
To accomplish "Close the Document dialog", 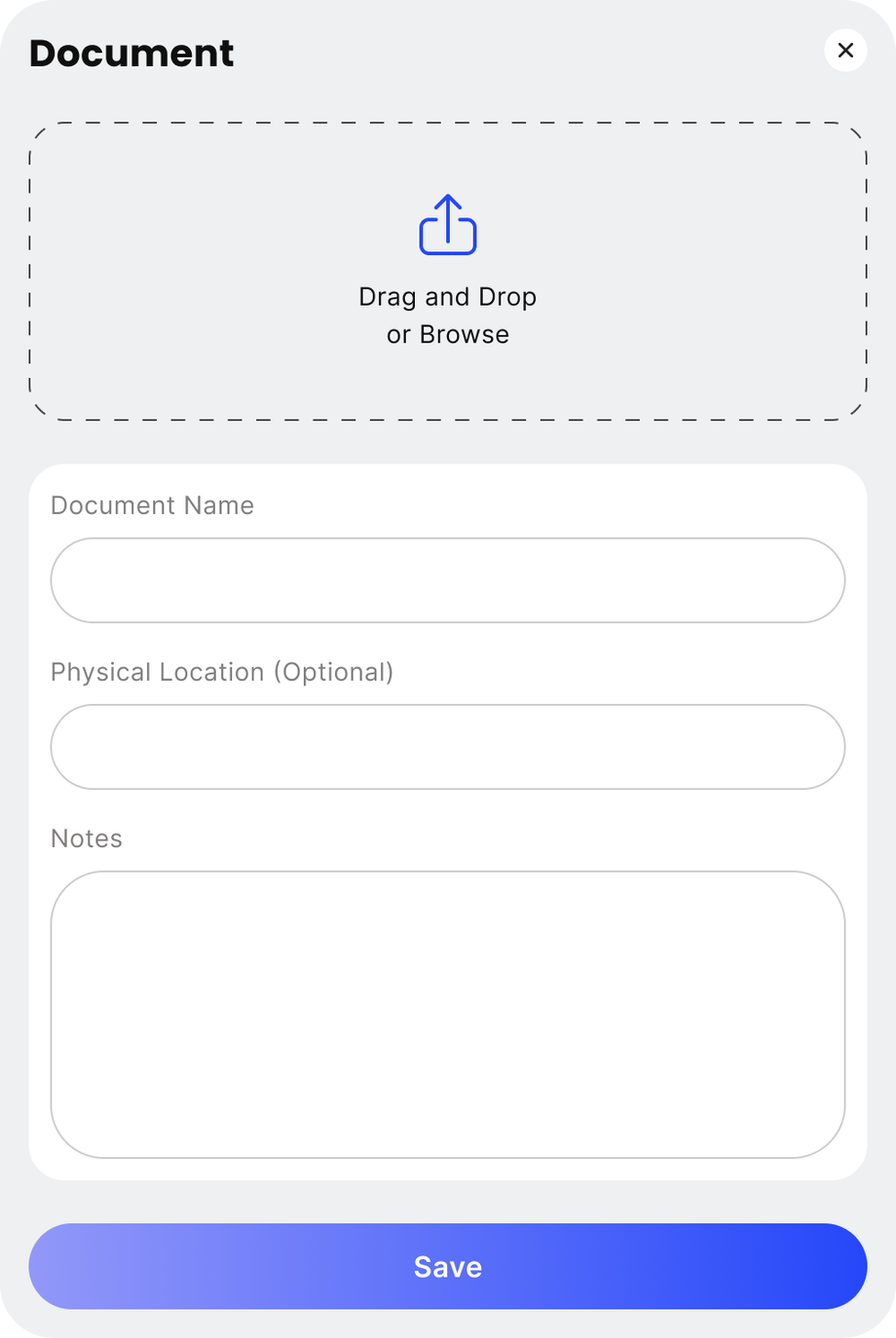I will click(x=845, y=50).
